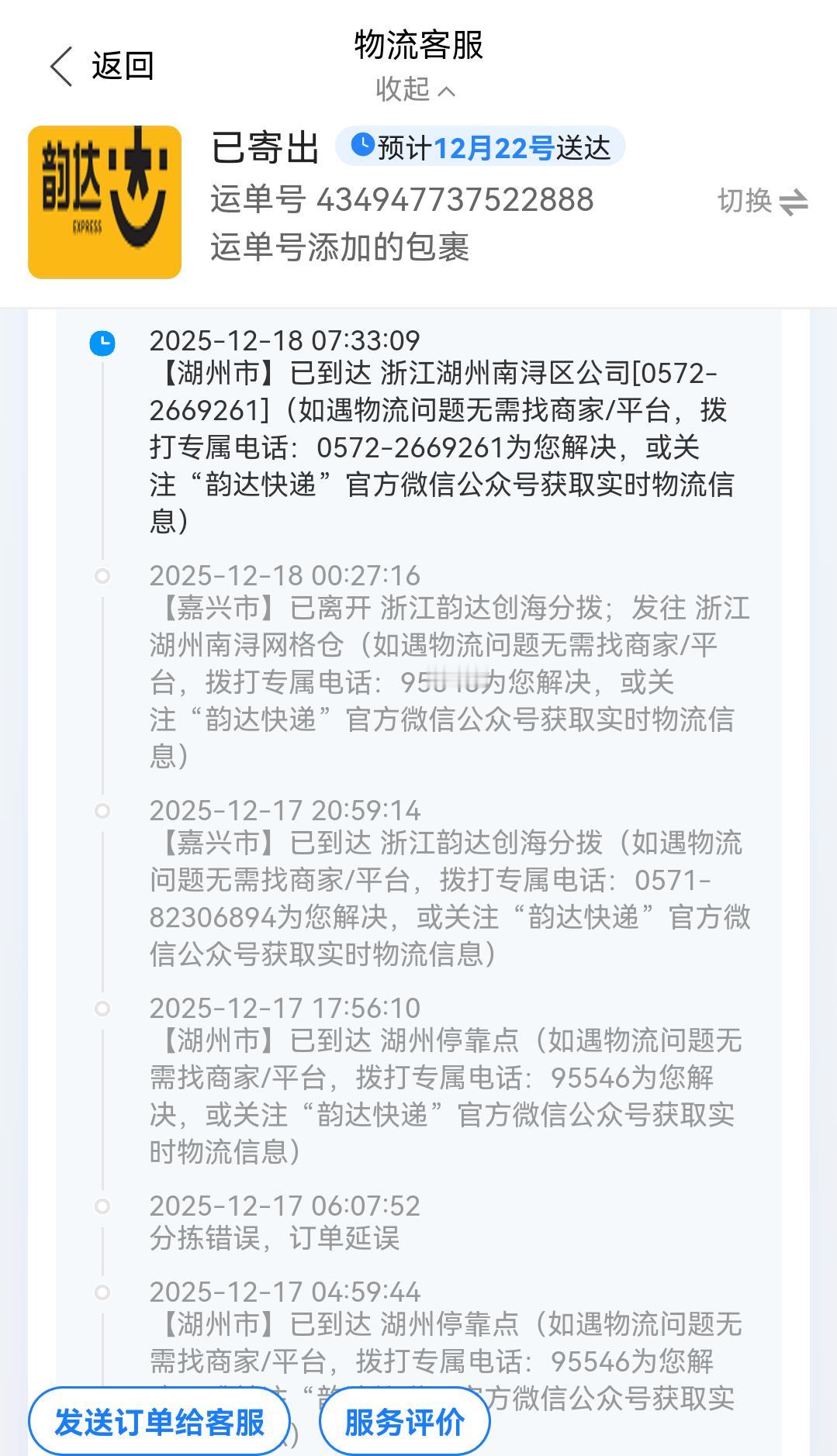
Task: Click the circle marker for 12-17 17:56 record
Action: click(x=102, y=1009)
